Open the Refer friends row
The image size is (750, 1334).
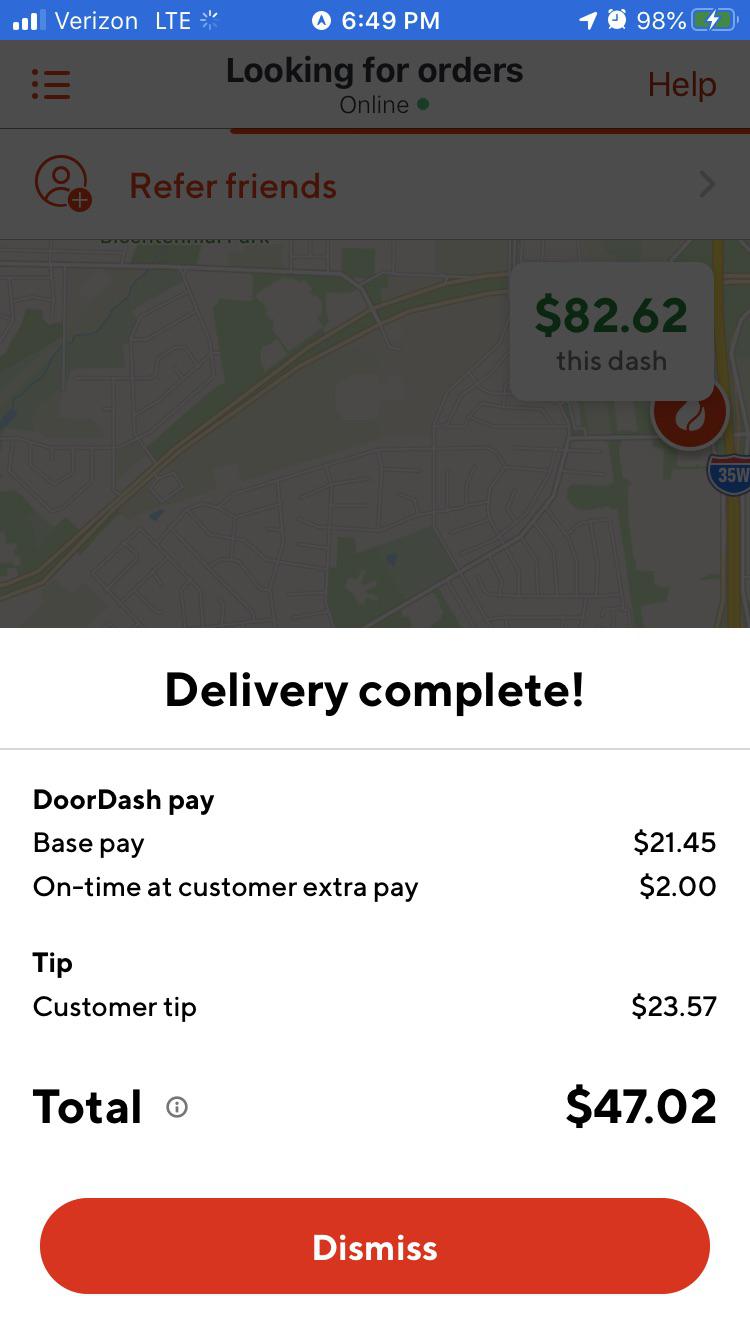pos(375,185)
